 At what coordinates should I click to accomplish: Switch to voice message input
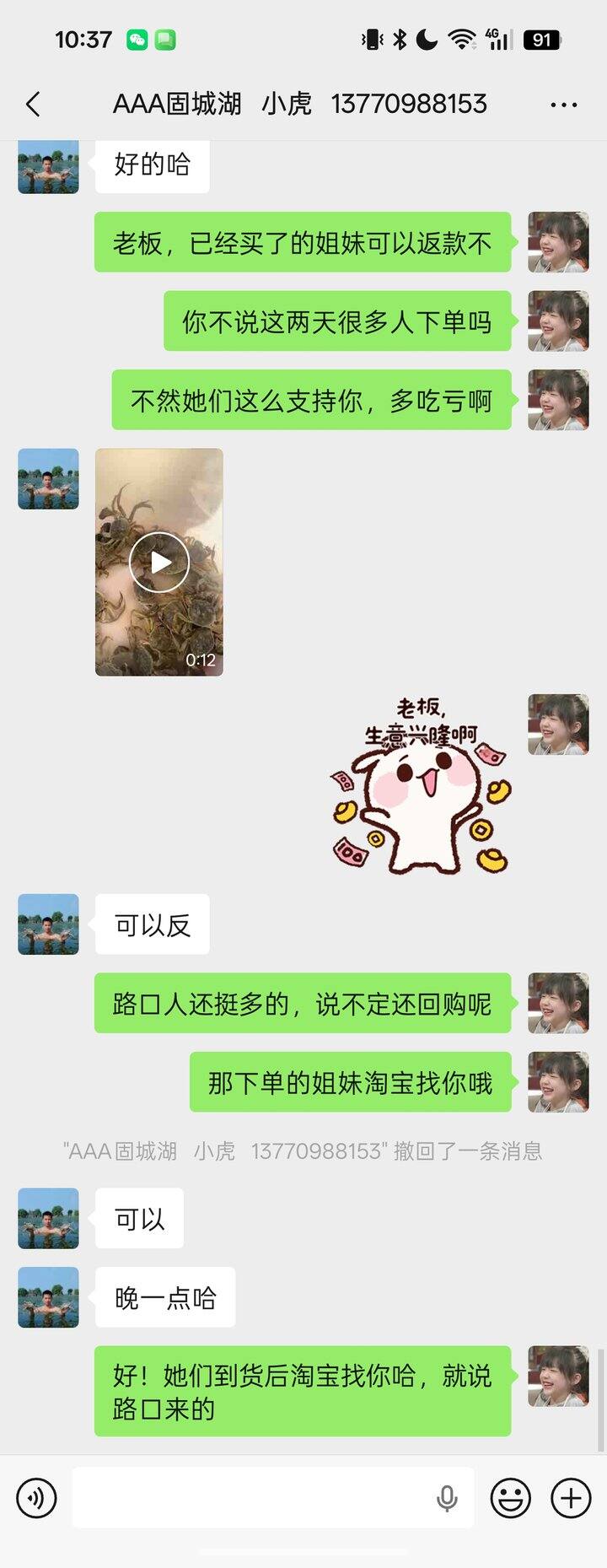coord(36,1498)
